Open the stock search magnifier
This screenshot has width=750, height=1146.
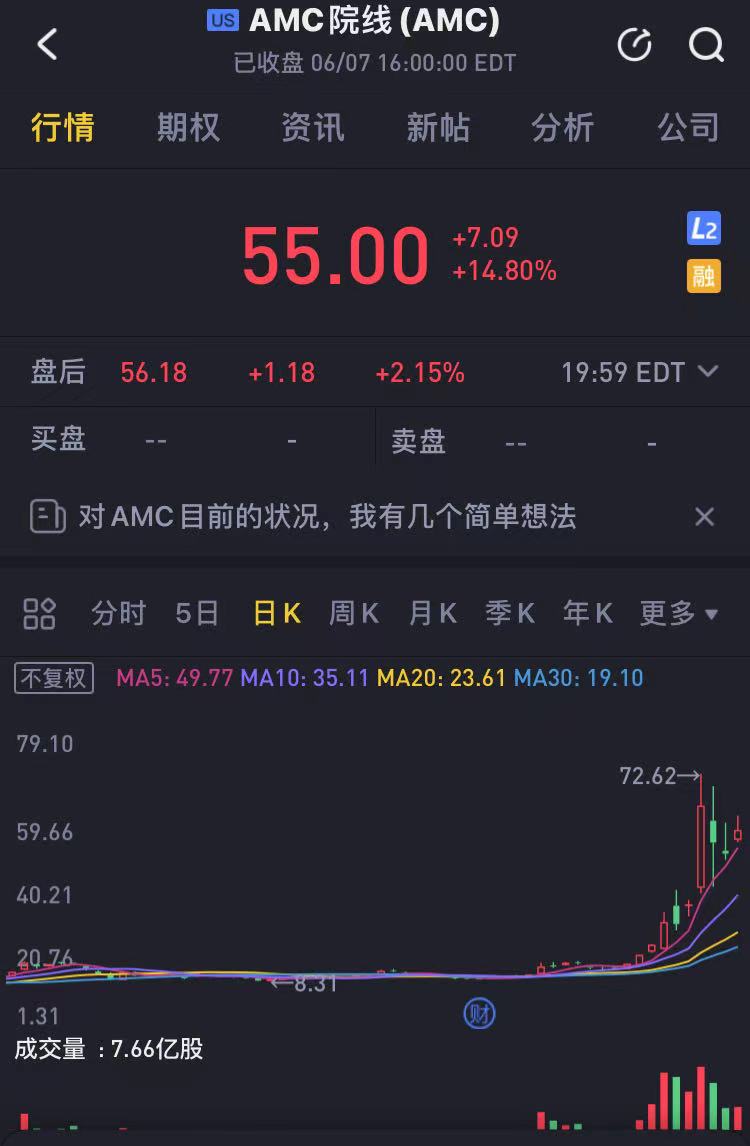[x=706, y=45]
